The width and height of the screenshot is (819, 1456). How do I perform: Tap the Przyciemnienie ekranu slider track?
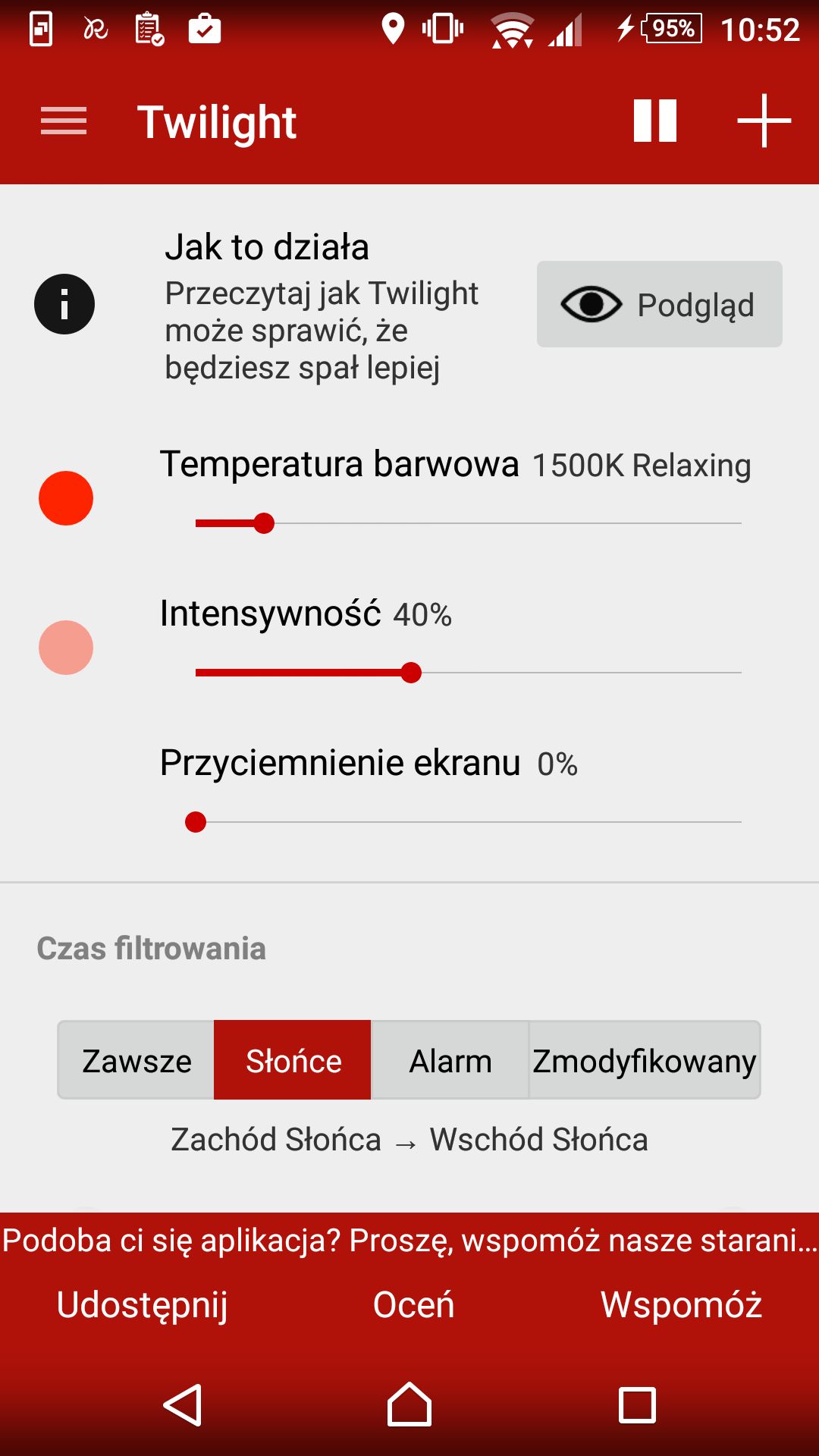468,822
